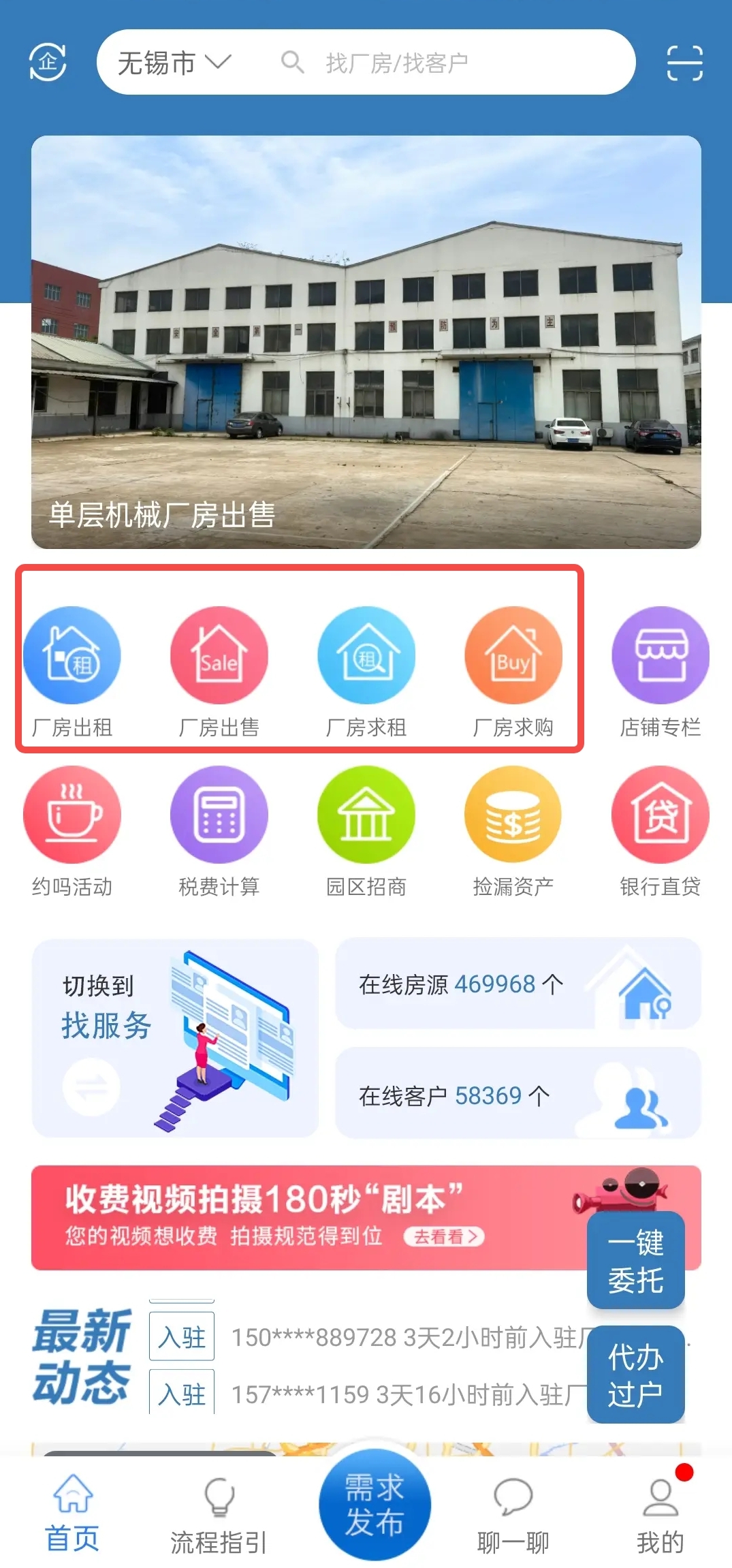This screenshot has height=1568, width=732.
Task: Select the 厂房出售 category
Action: click(219, 672)
